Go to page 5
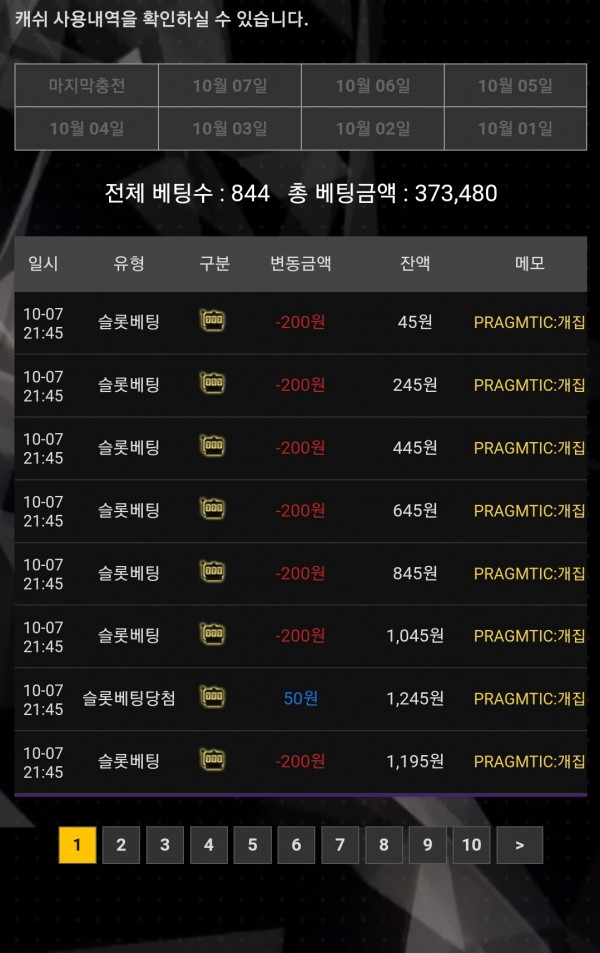 (252, 845)
